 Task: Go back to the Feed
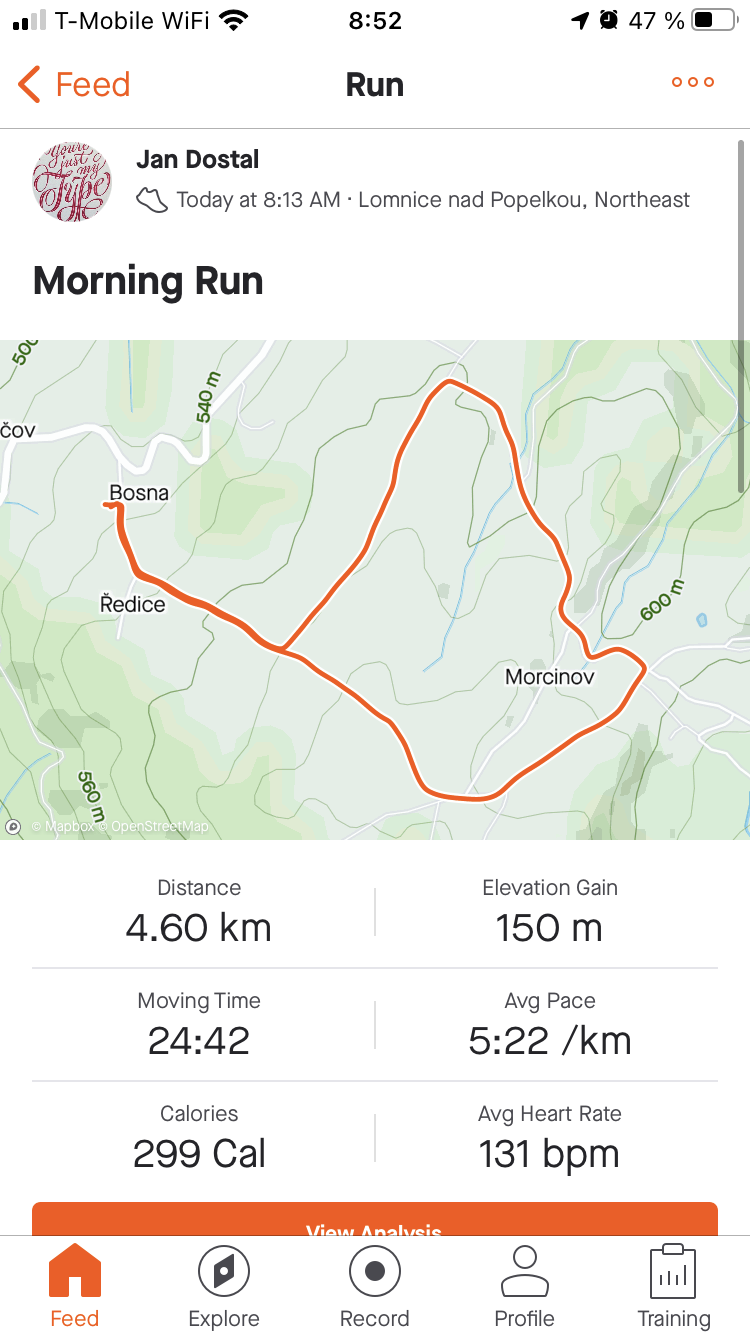point(74,84)
